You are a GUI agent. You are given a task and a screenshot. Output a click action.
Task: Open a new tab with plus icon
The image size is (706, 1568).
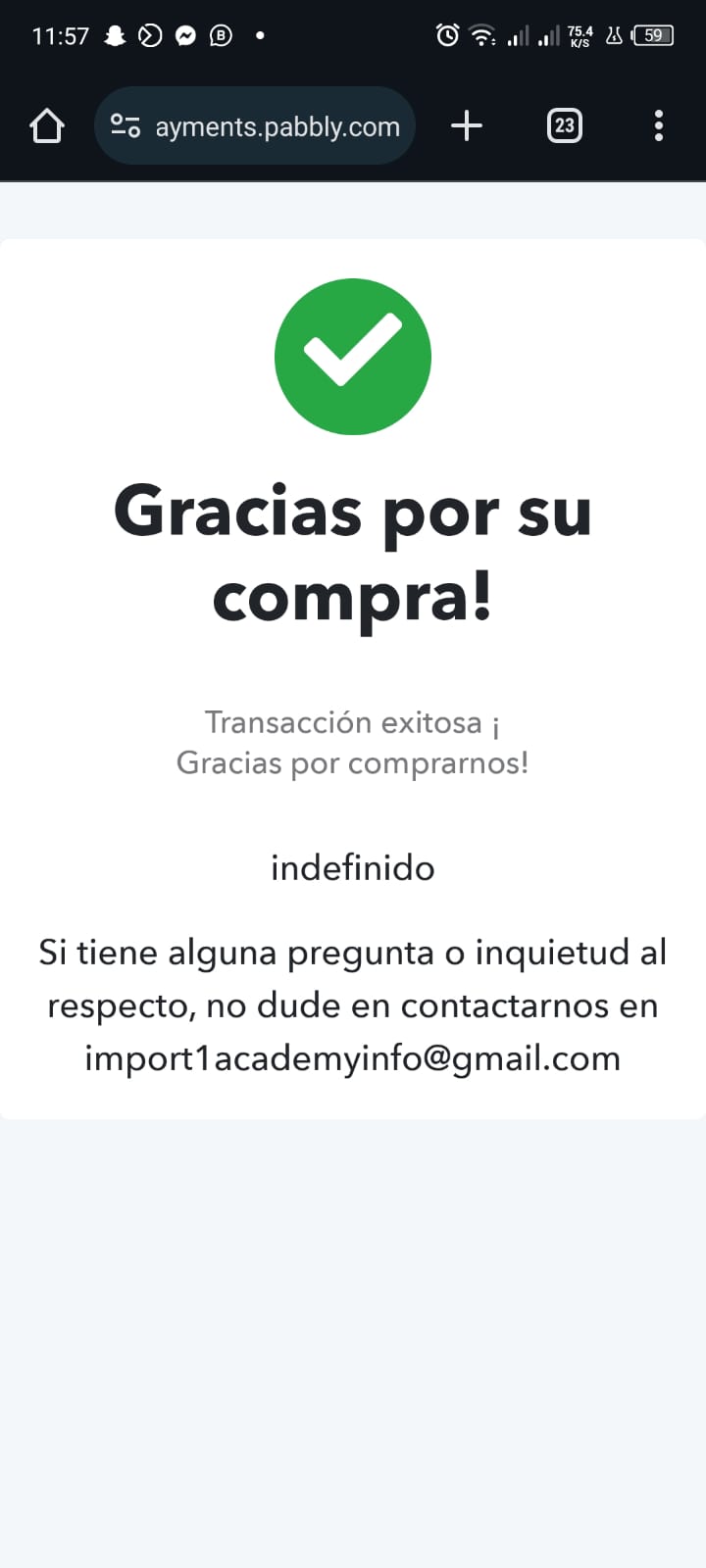(x=467, y=125)
